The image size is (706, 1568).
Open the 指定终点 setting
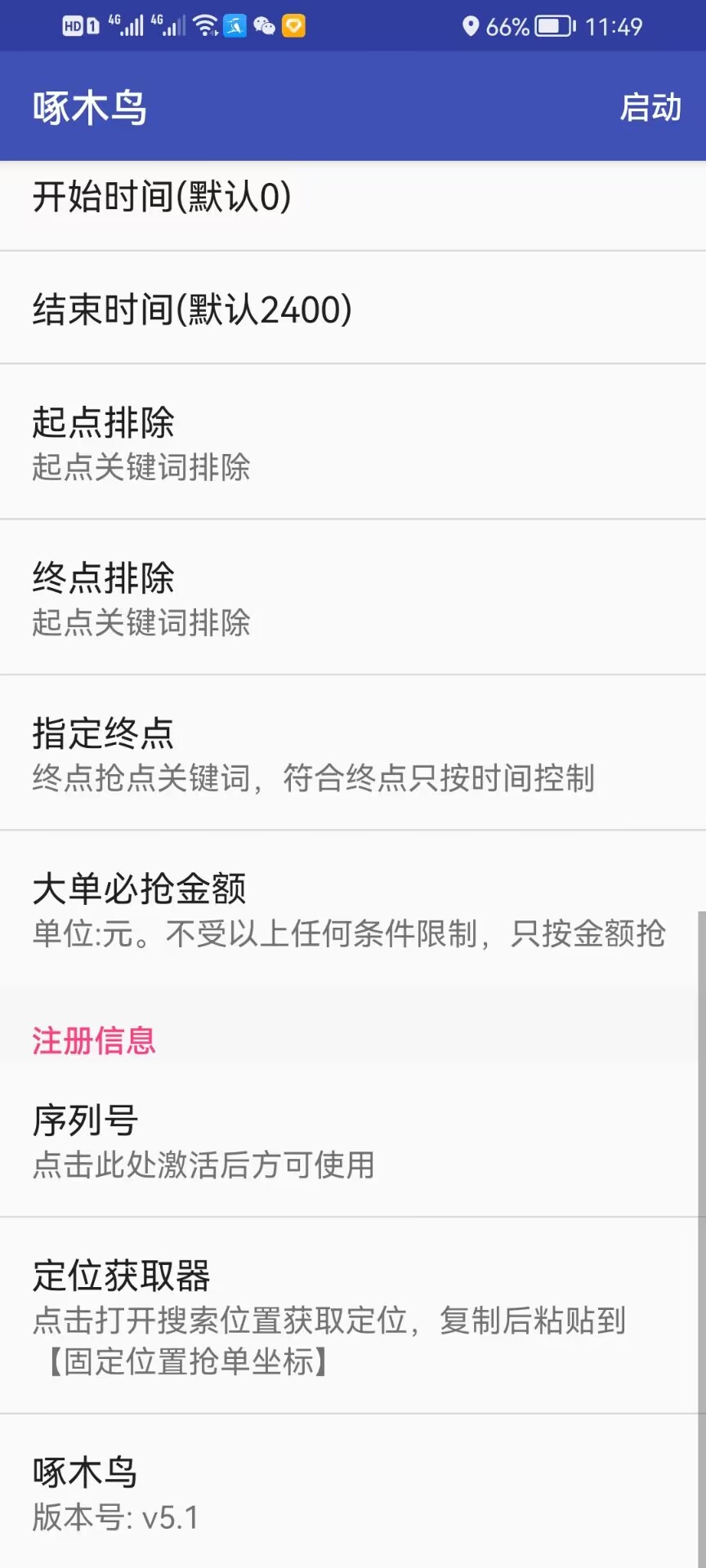[353, 753]
